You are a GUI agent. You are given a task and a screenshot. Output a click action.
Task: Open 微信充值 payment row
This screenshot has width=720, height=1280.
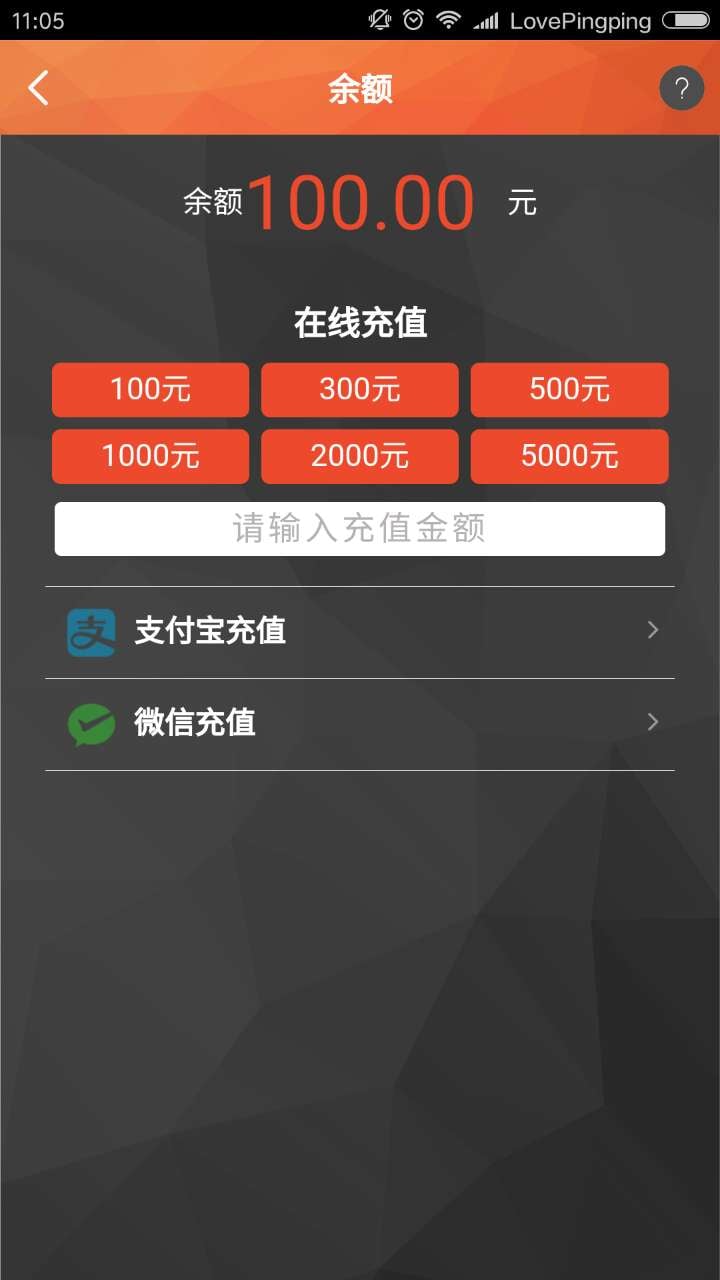(x=360, y=724)
